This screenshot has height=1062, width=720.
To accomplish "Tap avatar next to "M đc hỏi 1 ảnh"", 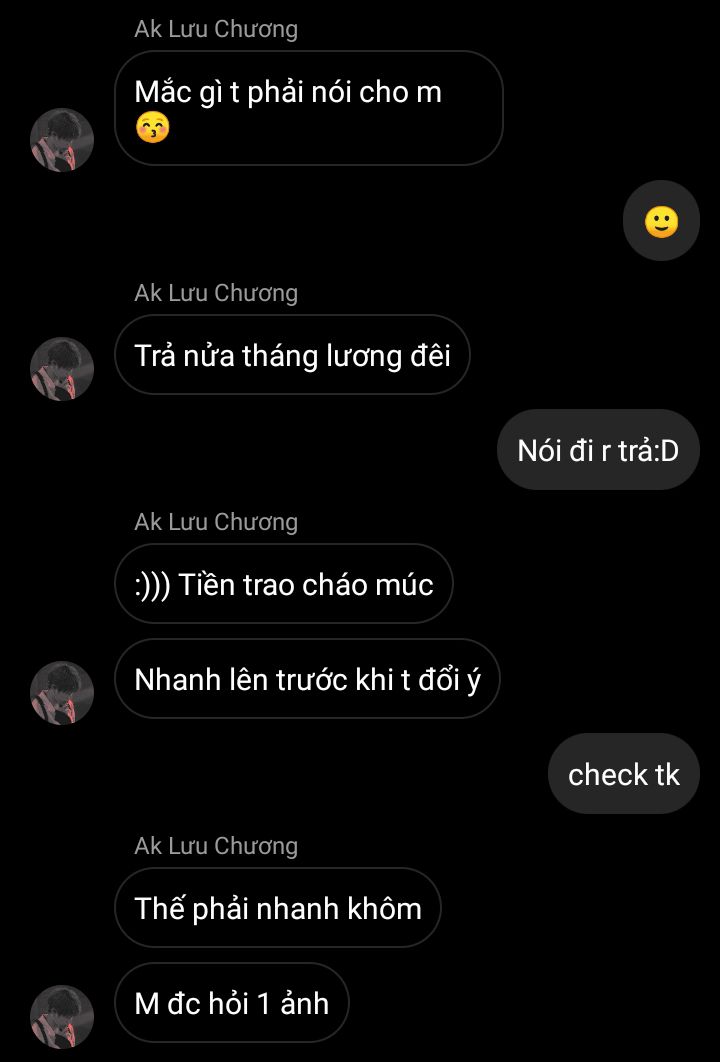I will (x=62, y=1017).
